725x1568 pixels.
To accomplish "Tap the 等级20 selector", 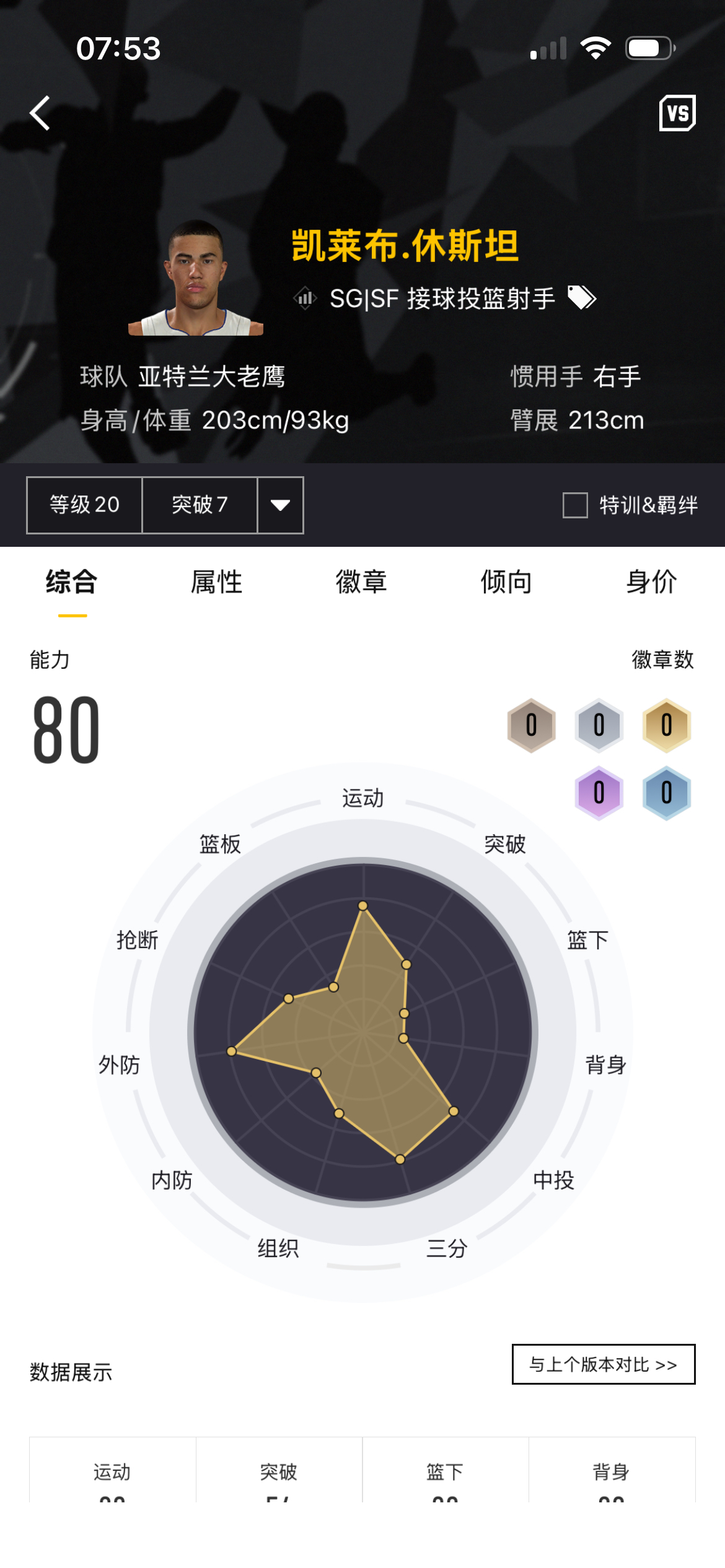I will pyautogui.click(x=85, y=505).
